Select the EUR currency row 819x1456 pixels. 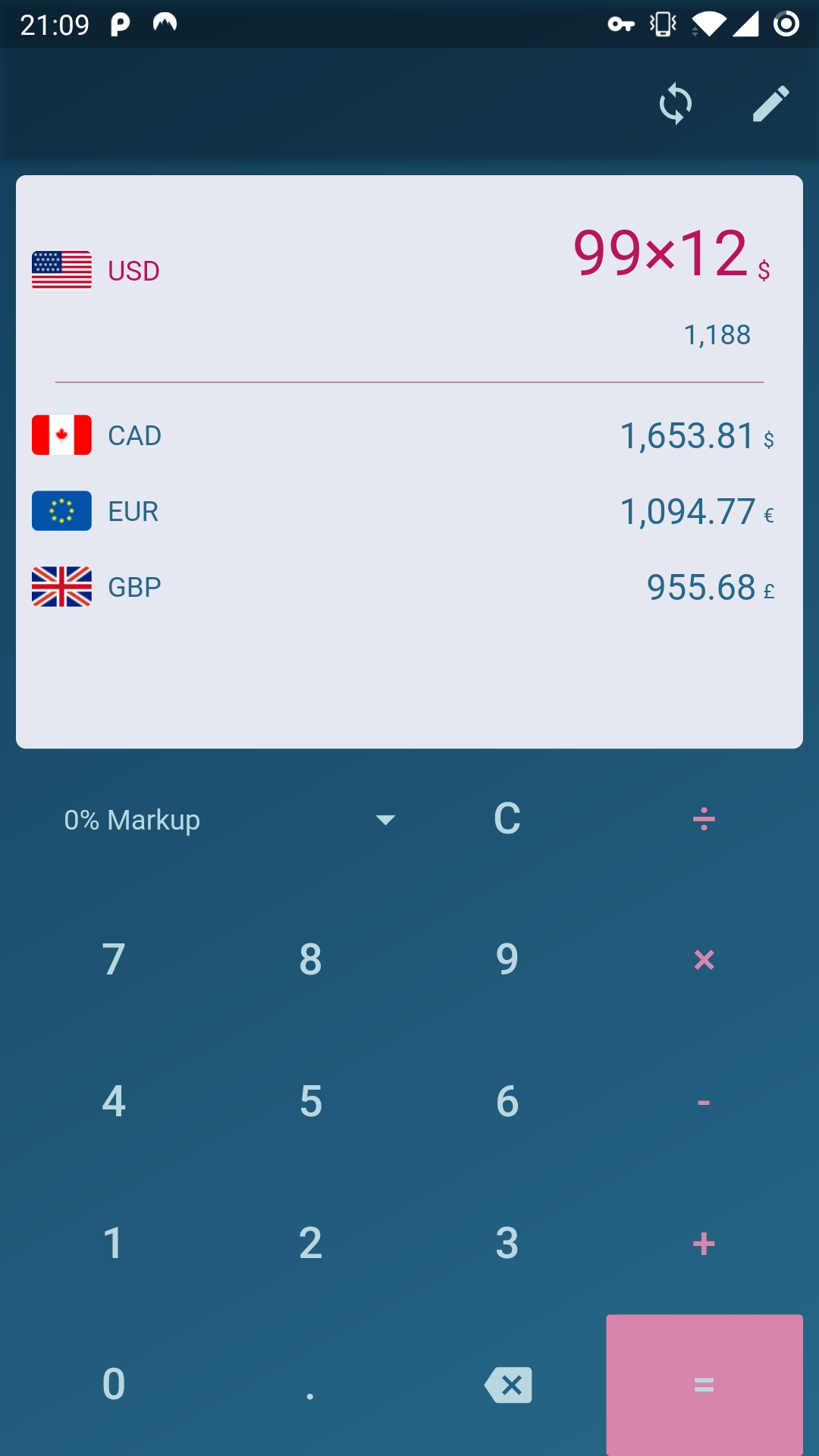coord(409,511)
